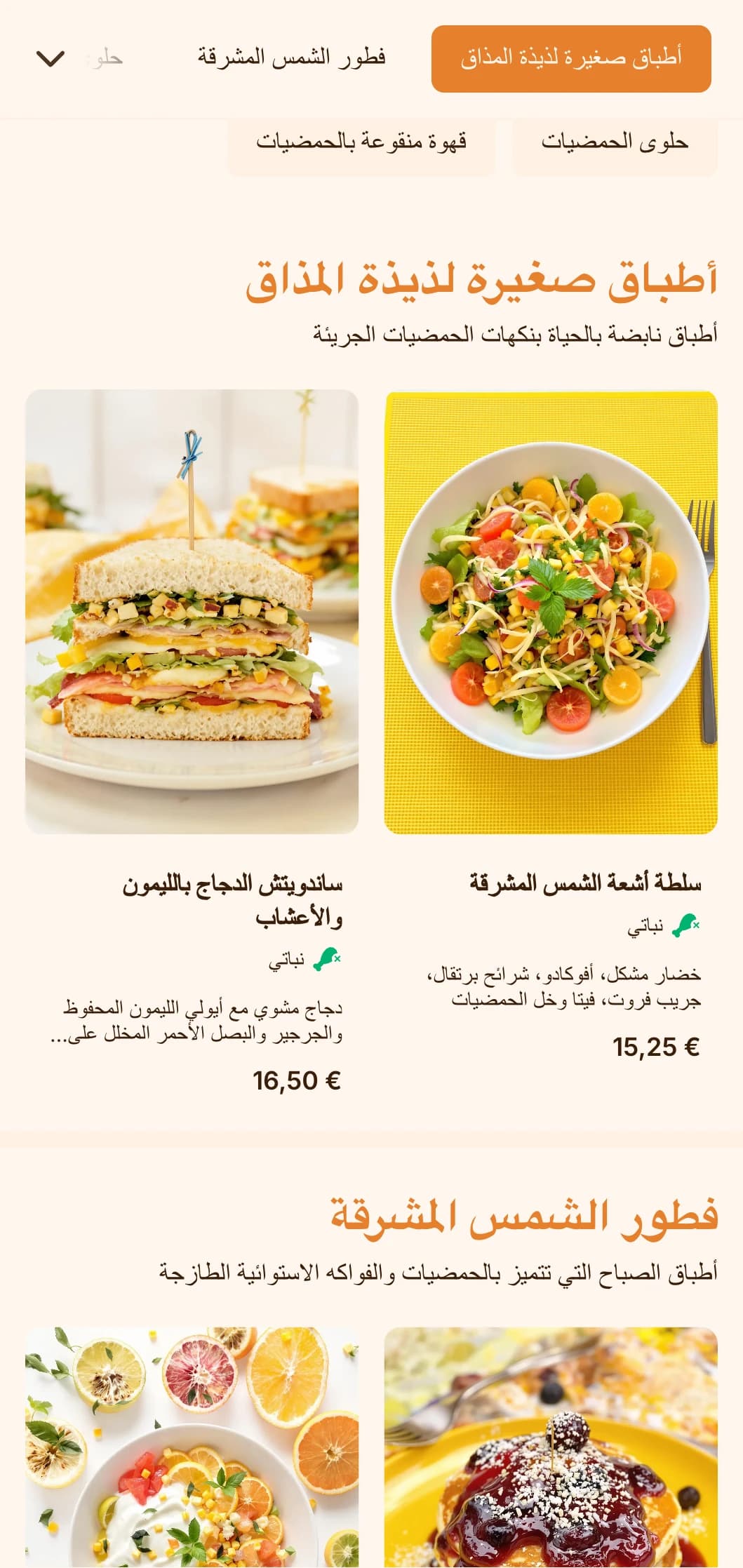This screenshot has width=743, height=1568.
Task: Expand the category list with the chevron
Action: click(x=51, y=59)
